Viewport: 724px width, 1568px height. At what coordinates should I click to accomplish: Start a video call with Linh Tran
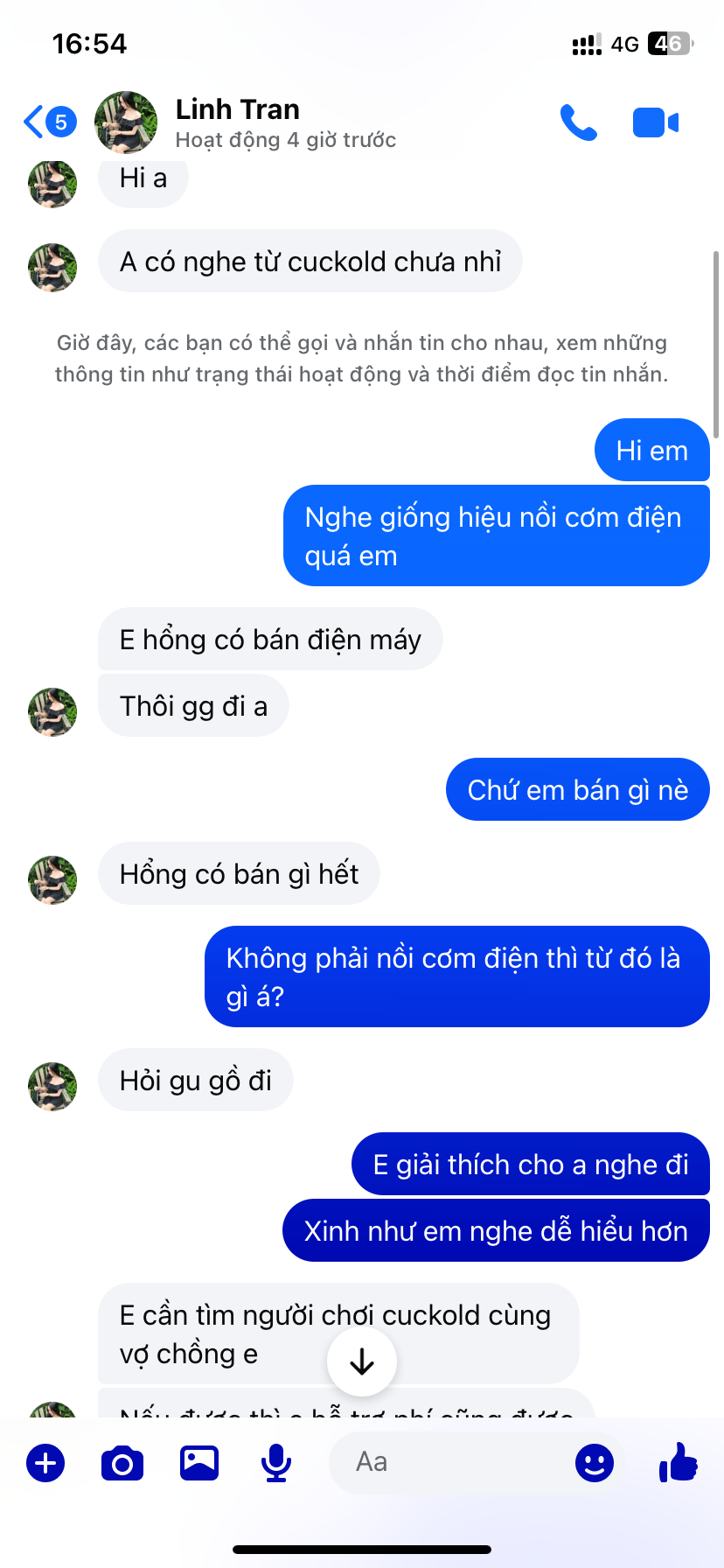[x=655, y=122]
